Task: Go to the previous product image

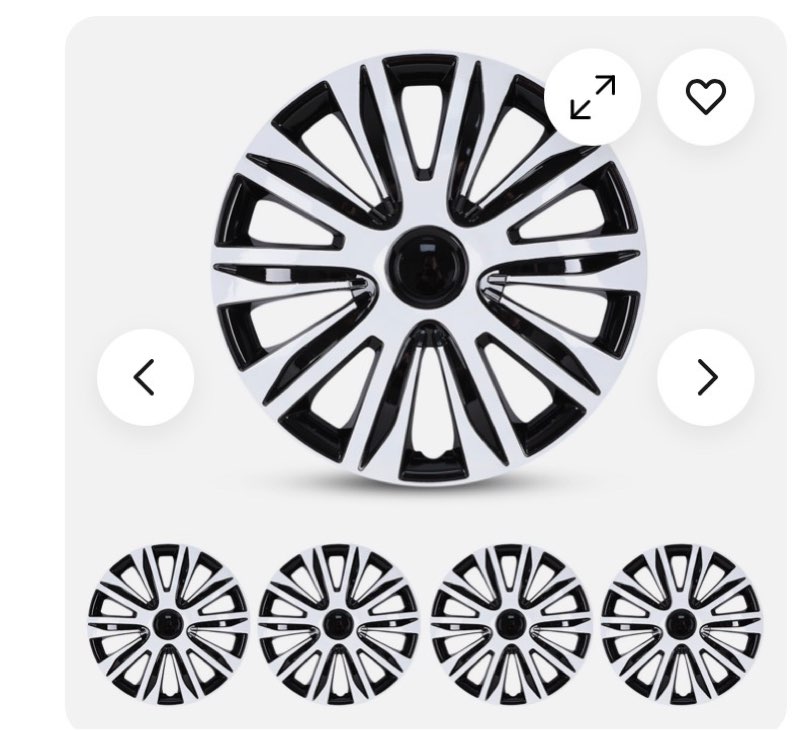Action: point(145,377)
